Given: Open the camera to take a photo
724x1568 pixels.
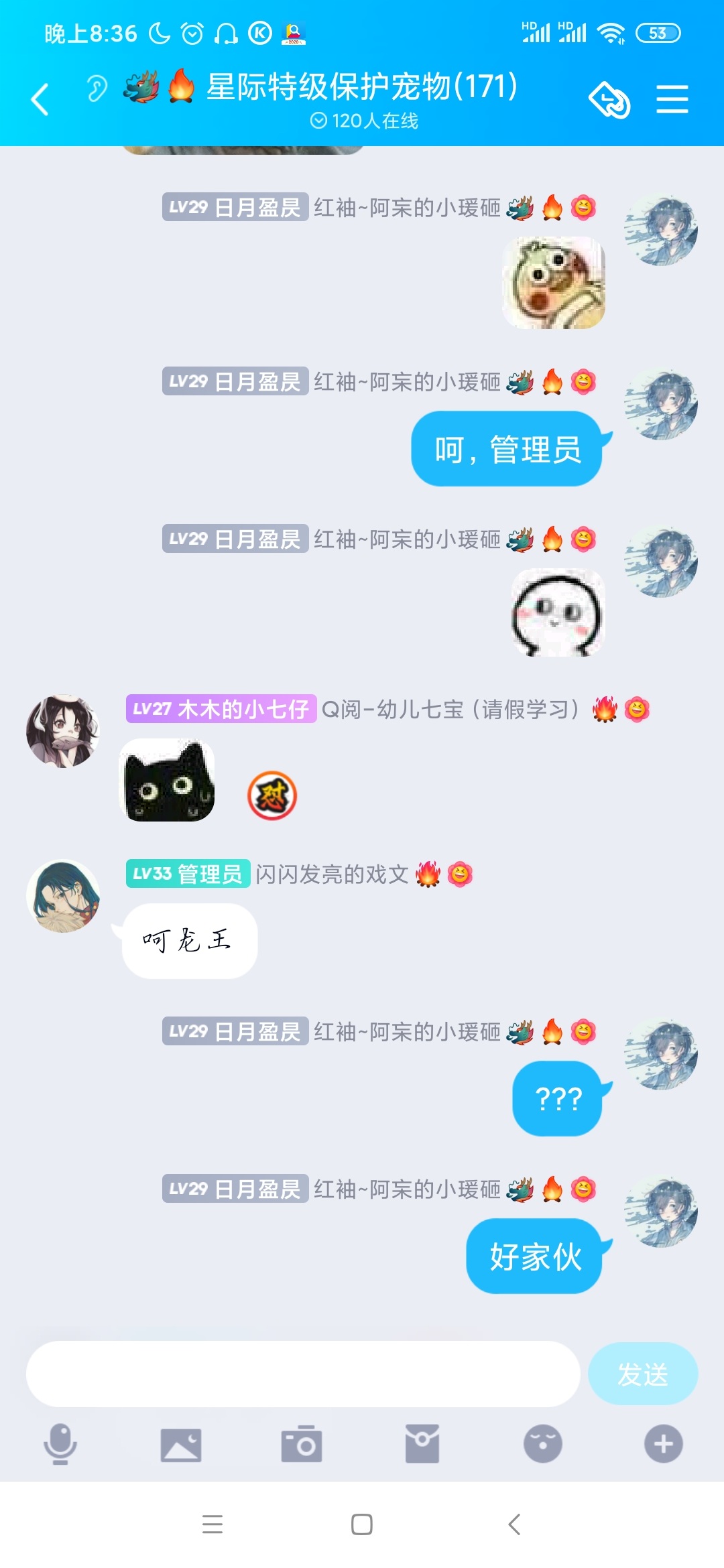Looking at the screenshot, I should [302, 1444].
